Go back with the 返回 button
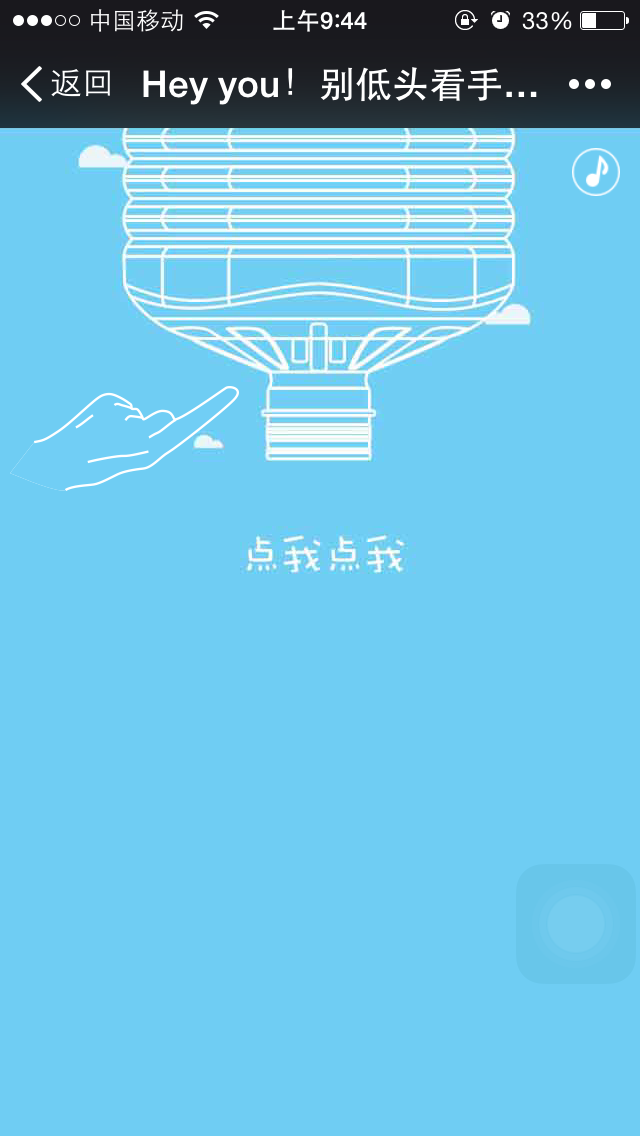Image resolution: width=640 pixels, height=1136 pixels. [66, 84]
